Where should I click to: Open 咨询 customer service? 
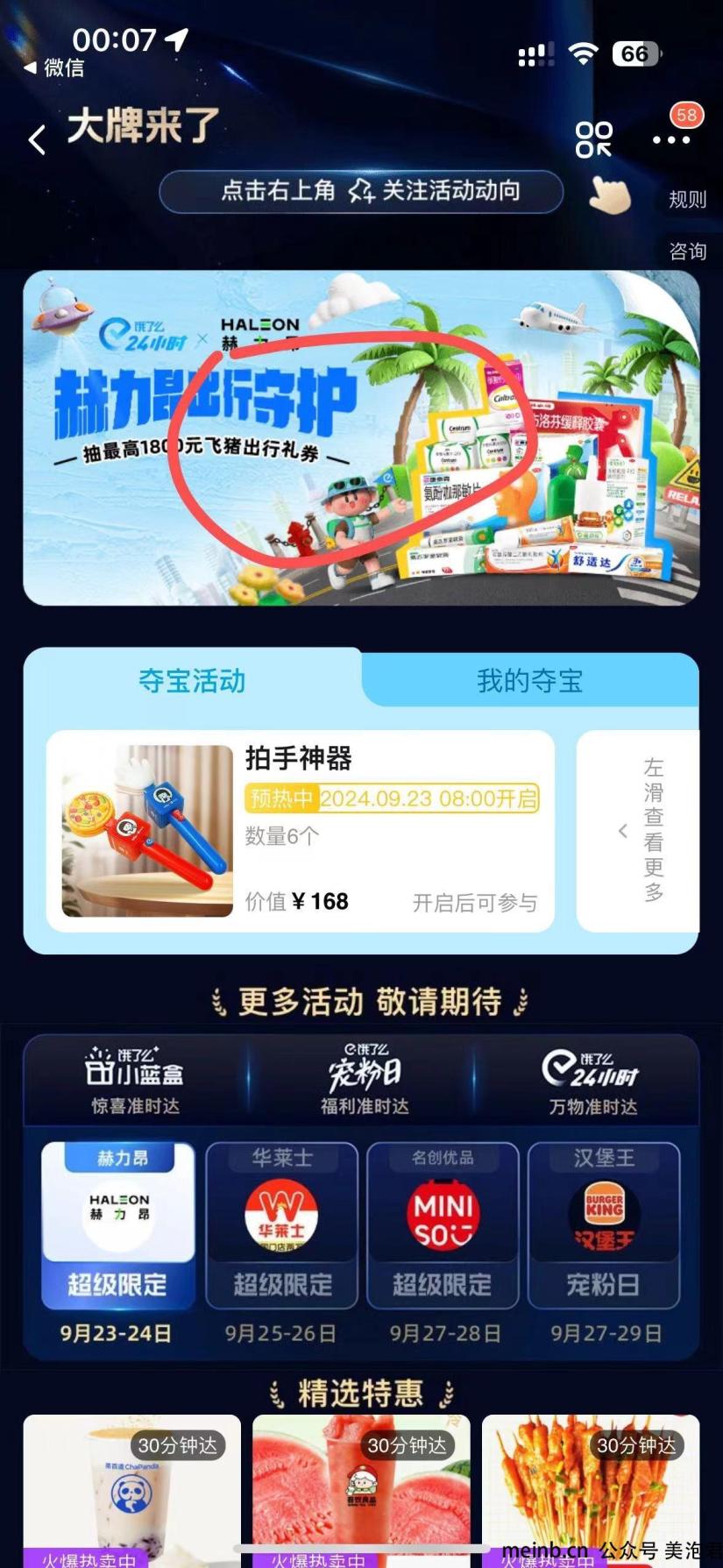(x=687, y=252)
